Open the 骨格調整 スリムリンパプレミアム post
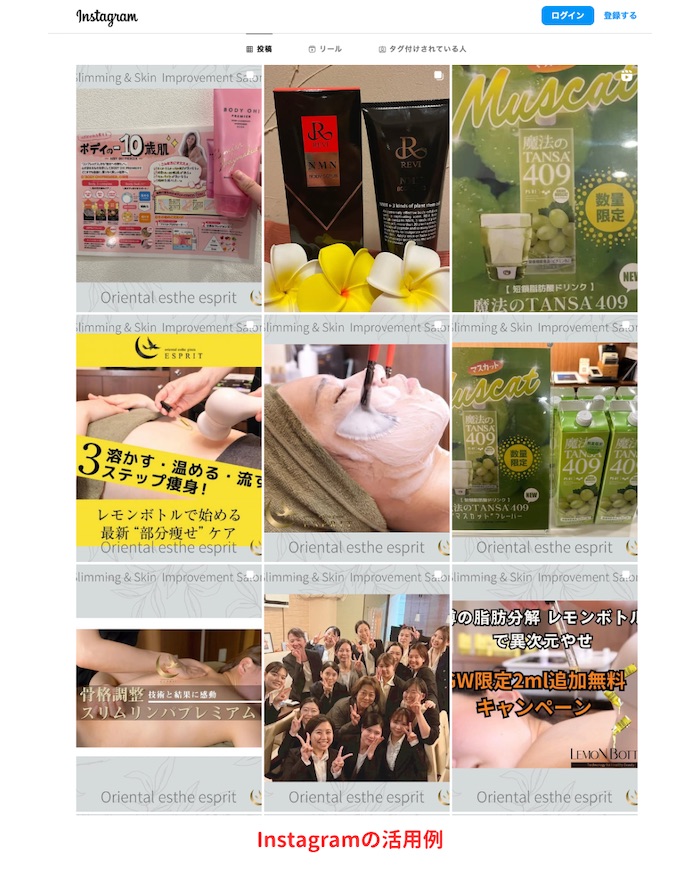This screenshot has width=700, height=875. (x=169, y=688)
